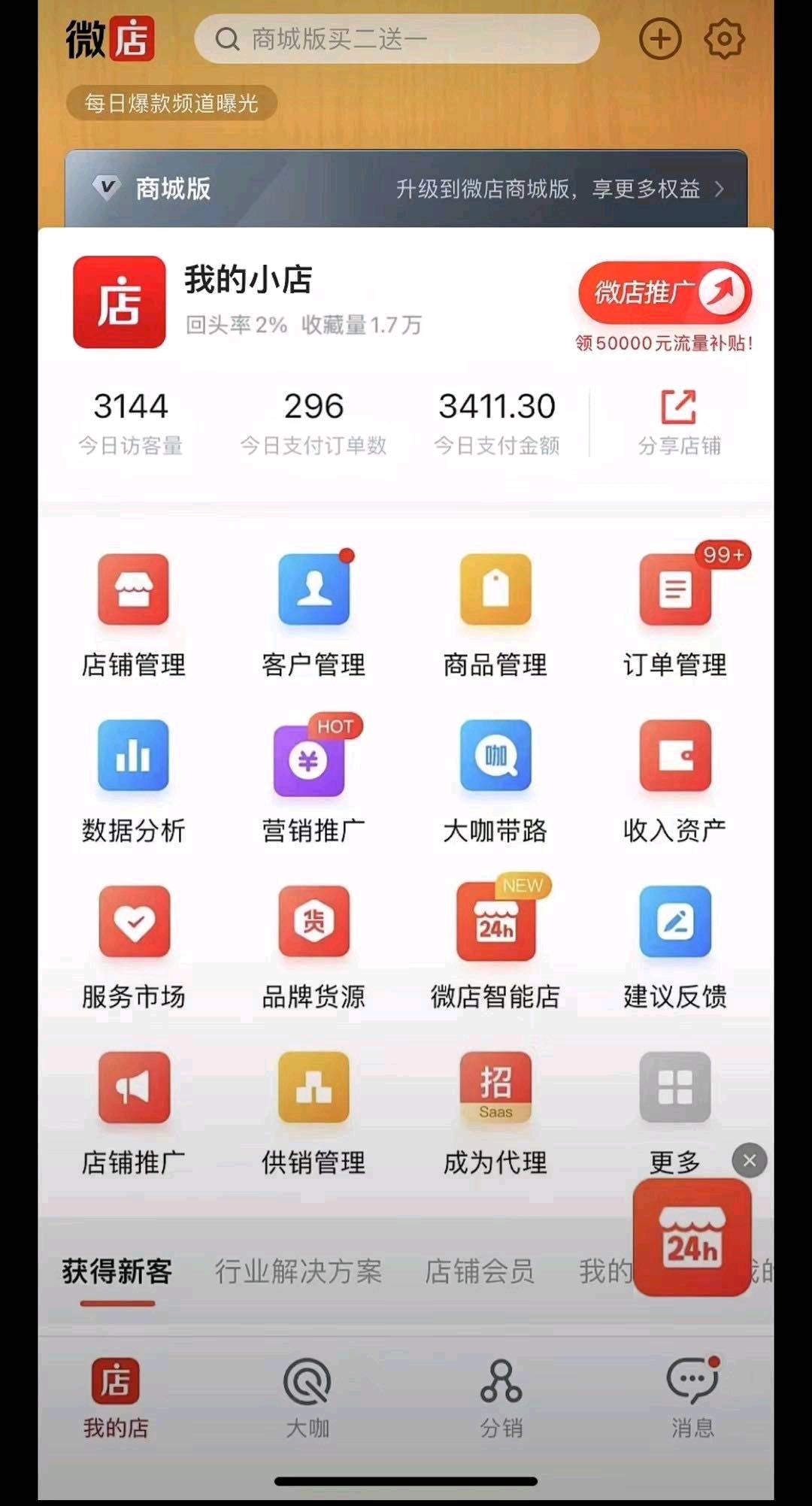Switch to the 行业解决方案 tab

coord(298,1271)
